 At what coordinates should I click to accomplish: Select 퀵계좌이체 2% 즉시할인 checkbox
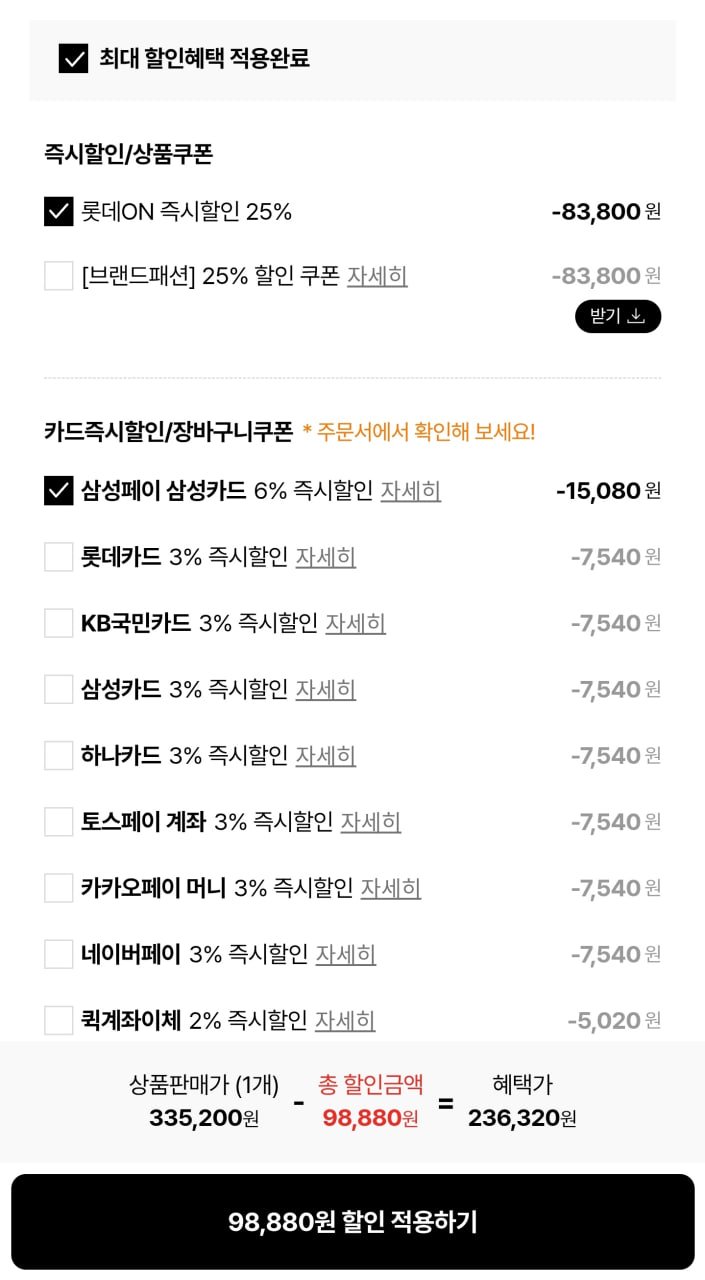59,1020
